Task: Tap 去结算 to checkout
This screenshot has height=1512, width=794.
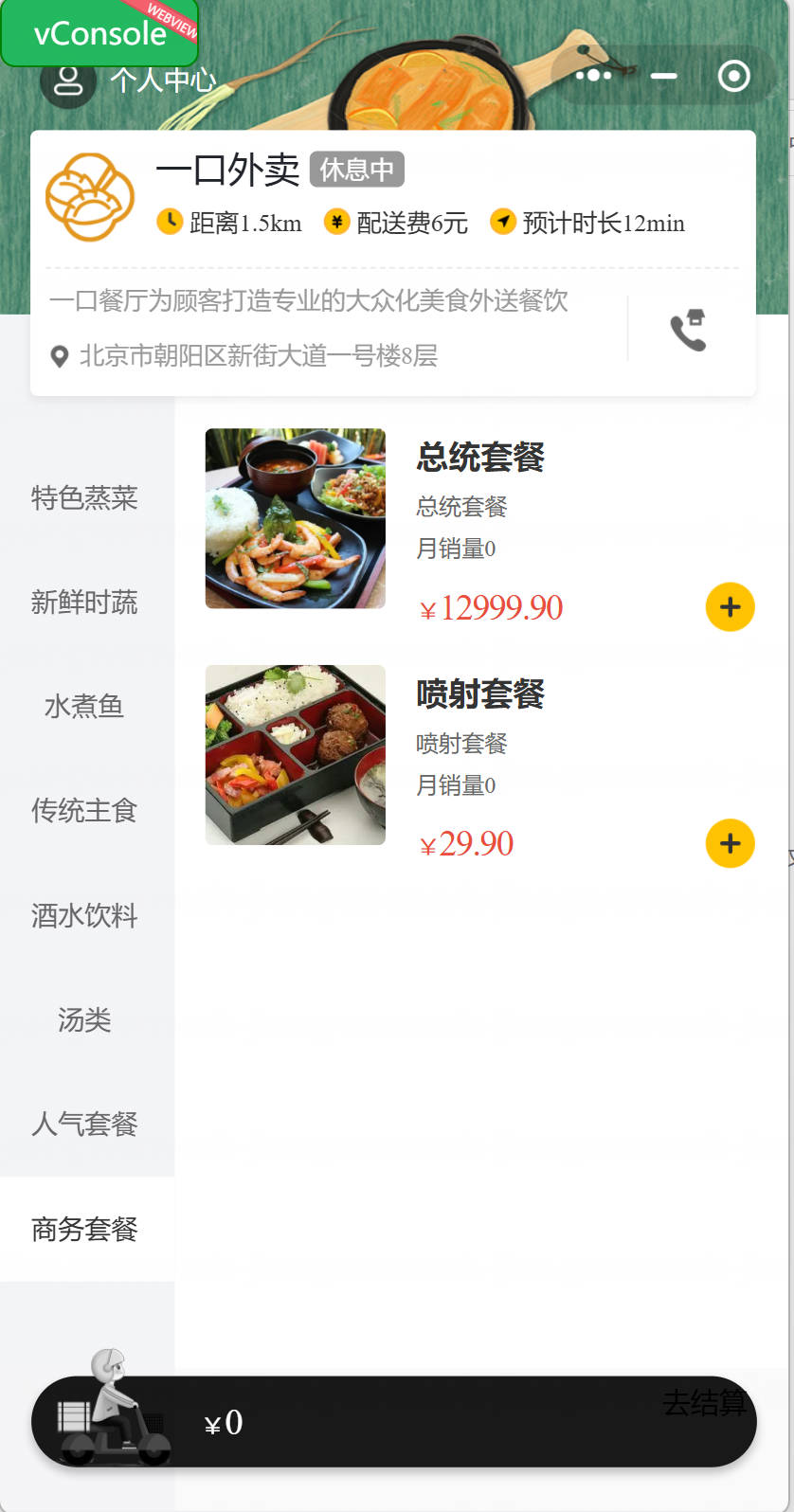Action: tap(704, 1403)
